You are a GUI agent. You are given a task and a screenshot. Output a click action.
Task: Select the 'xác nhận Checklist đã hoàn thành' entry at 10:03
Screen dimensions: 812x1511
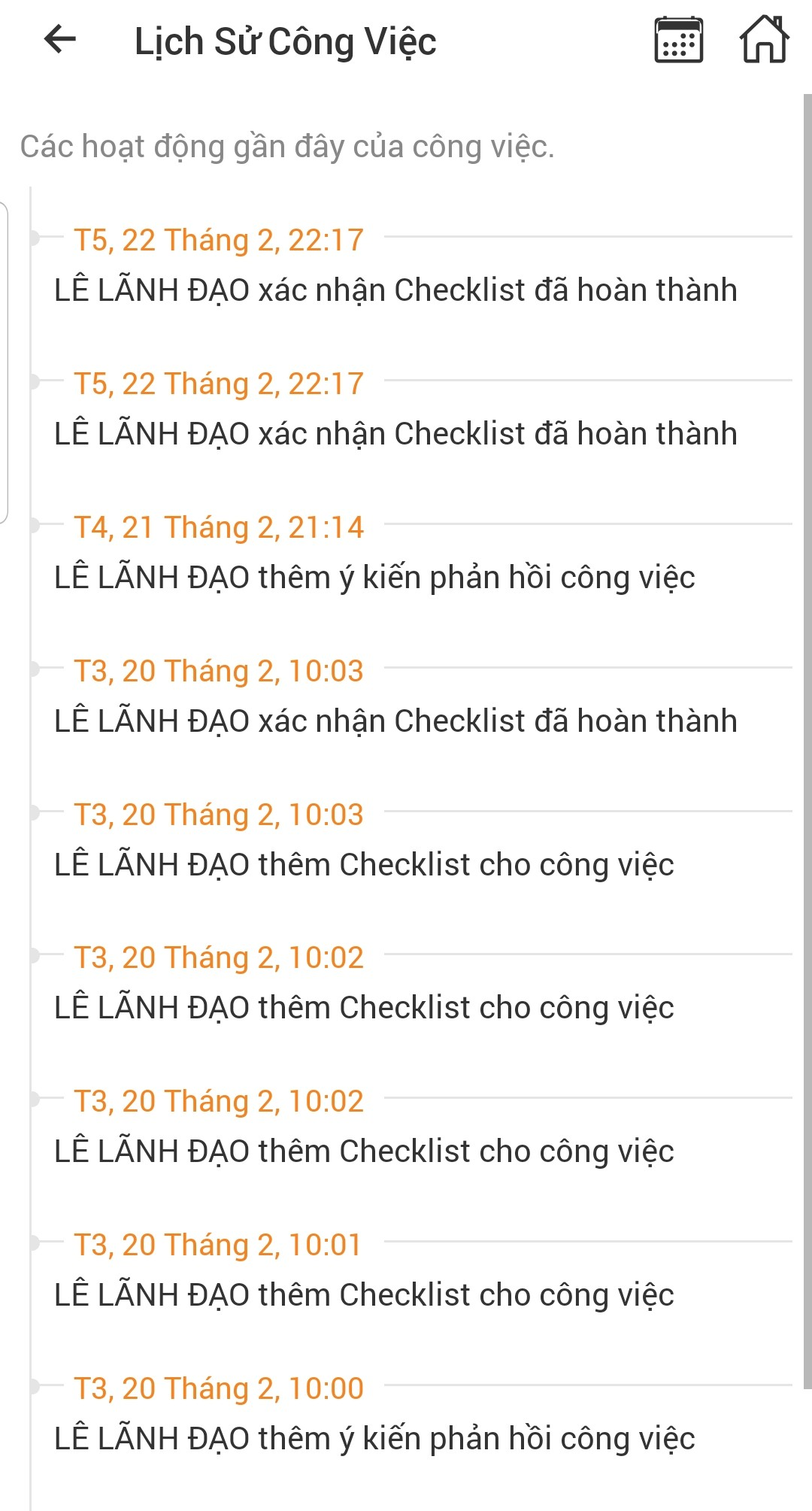[x=395, y=720]
